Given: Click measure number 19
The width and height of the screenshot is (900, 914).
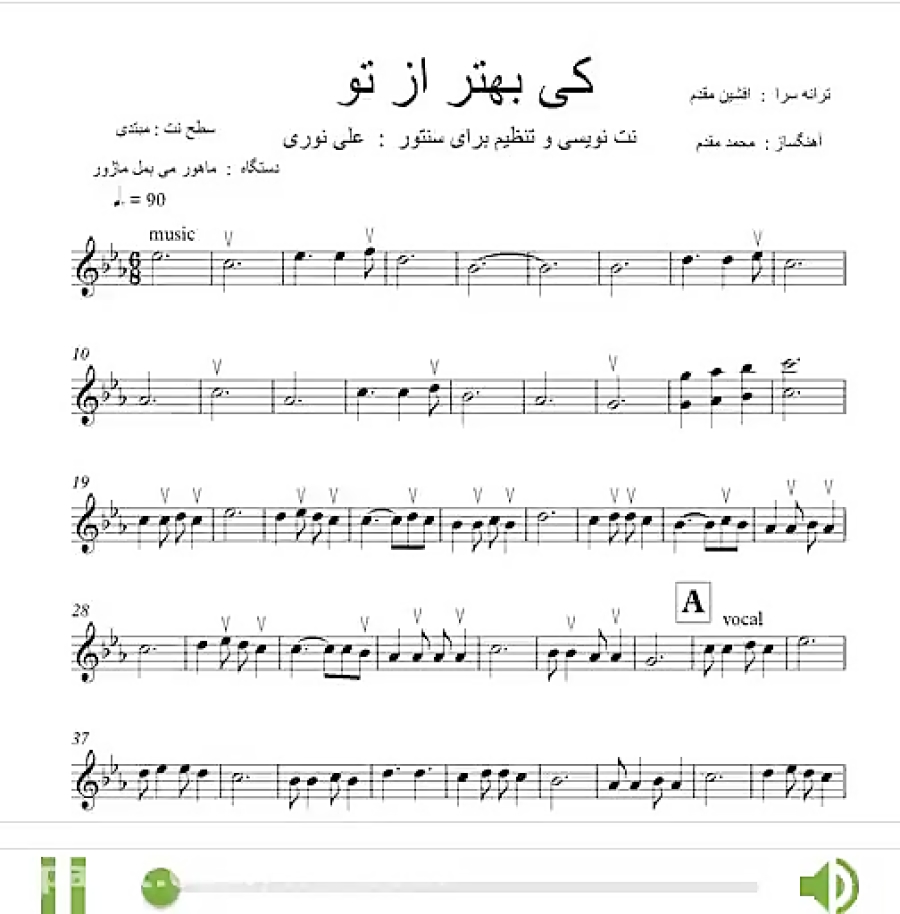Looking at the screenshot, I should point(82,483).
